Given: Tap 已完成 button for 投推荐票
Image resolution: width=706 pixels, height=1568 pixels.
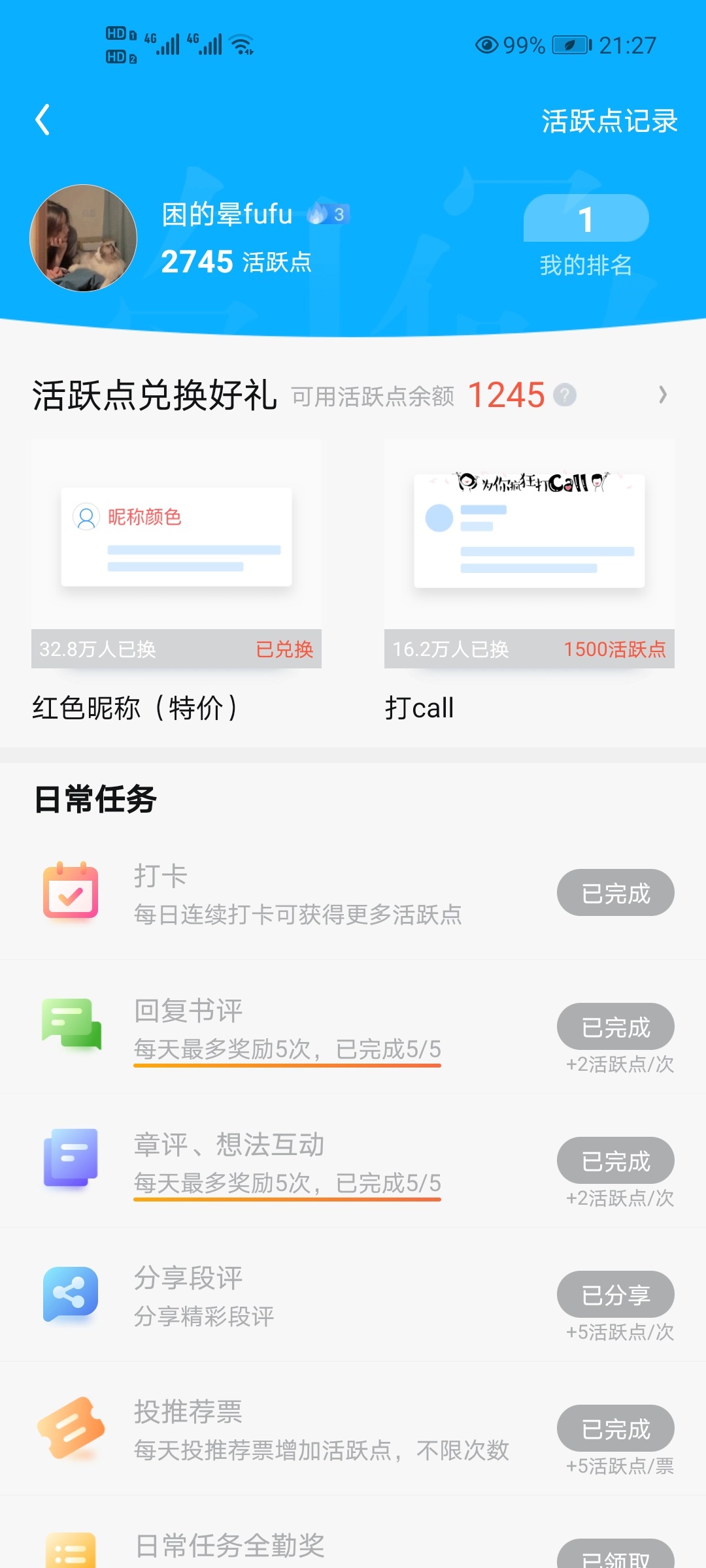Looking at the screenshot, I should (x=615, y=1428).
